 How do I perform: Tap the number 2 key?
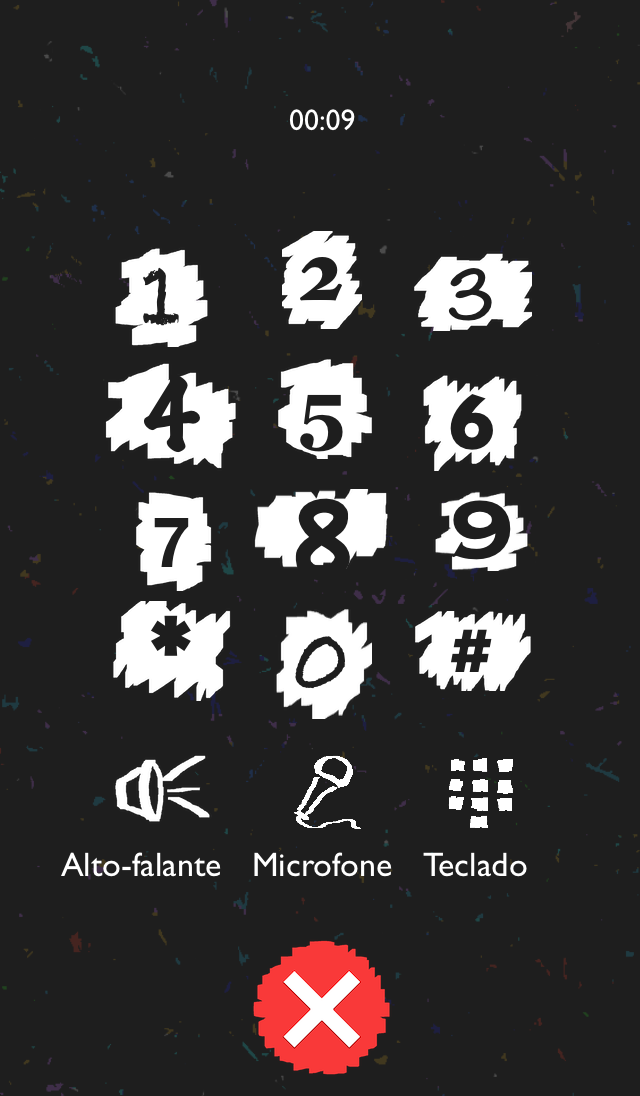pyautogui.click(x=320, y=280)
